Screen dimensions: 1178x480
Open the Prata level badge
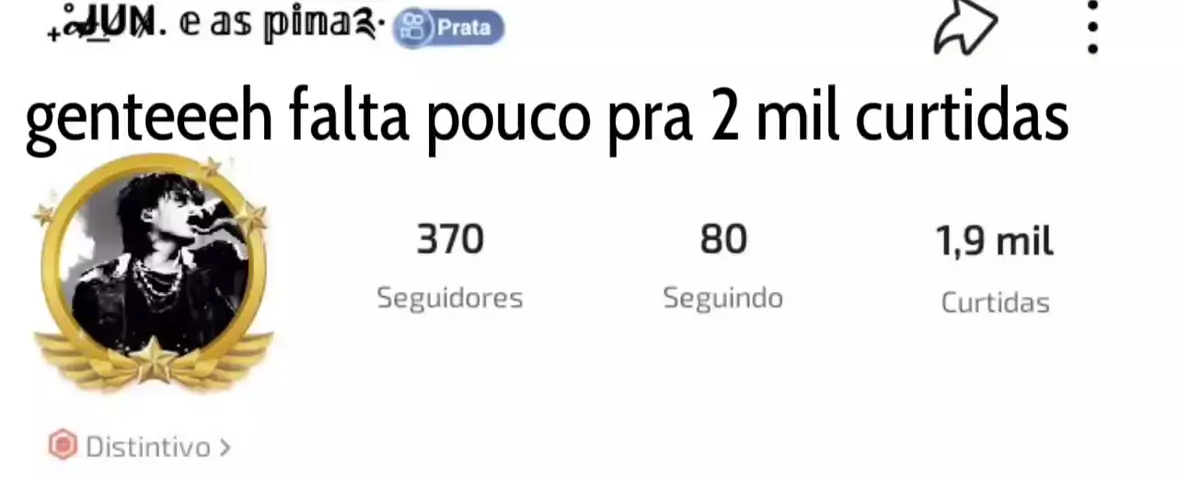(x=449, y=28)
